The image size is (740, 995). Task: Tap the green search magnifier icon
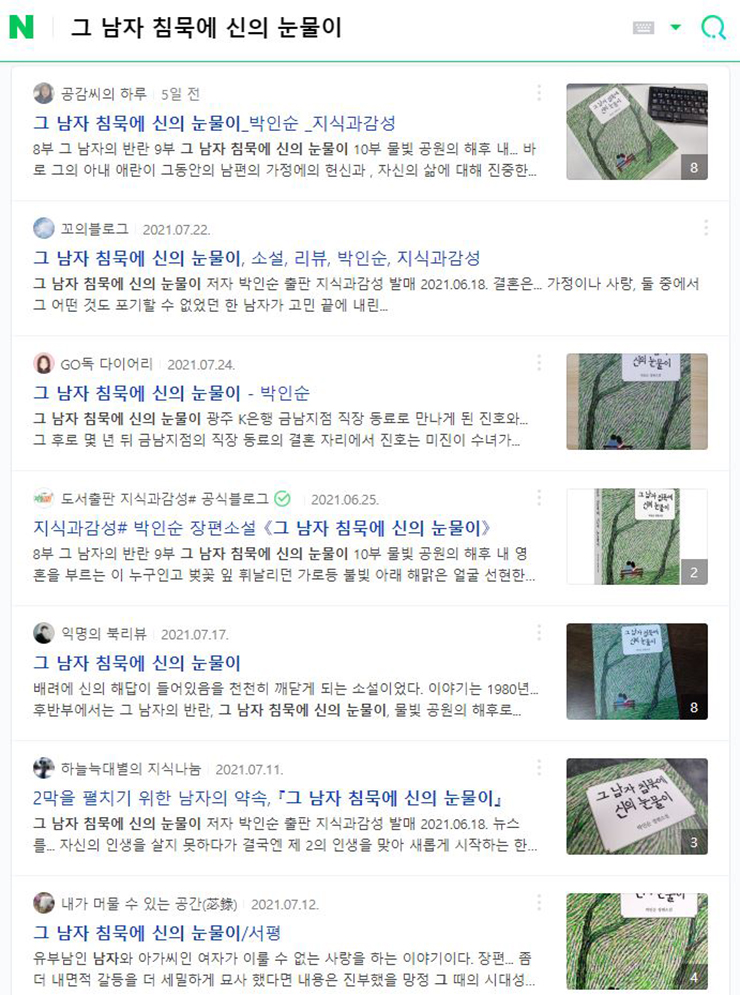713,28
